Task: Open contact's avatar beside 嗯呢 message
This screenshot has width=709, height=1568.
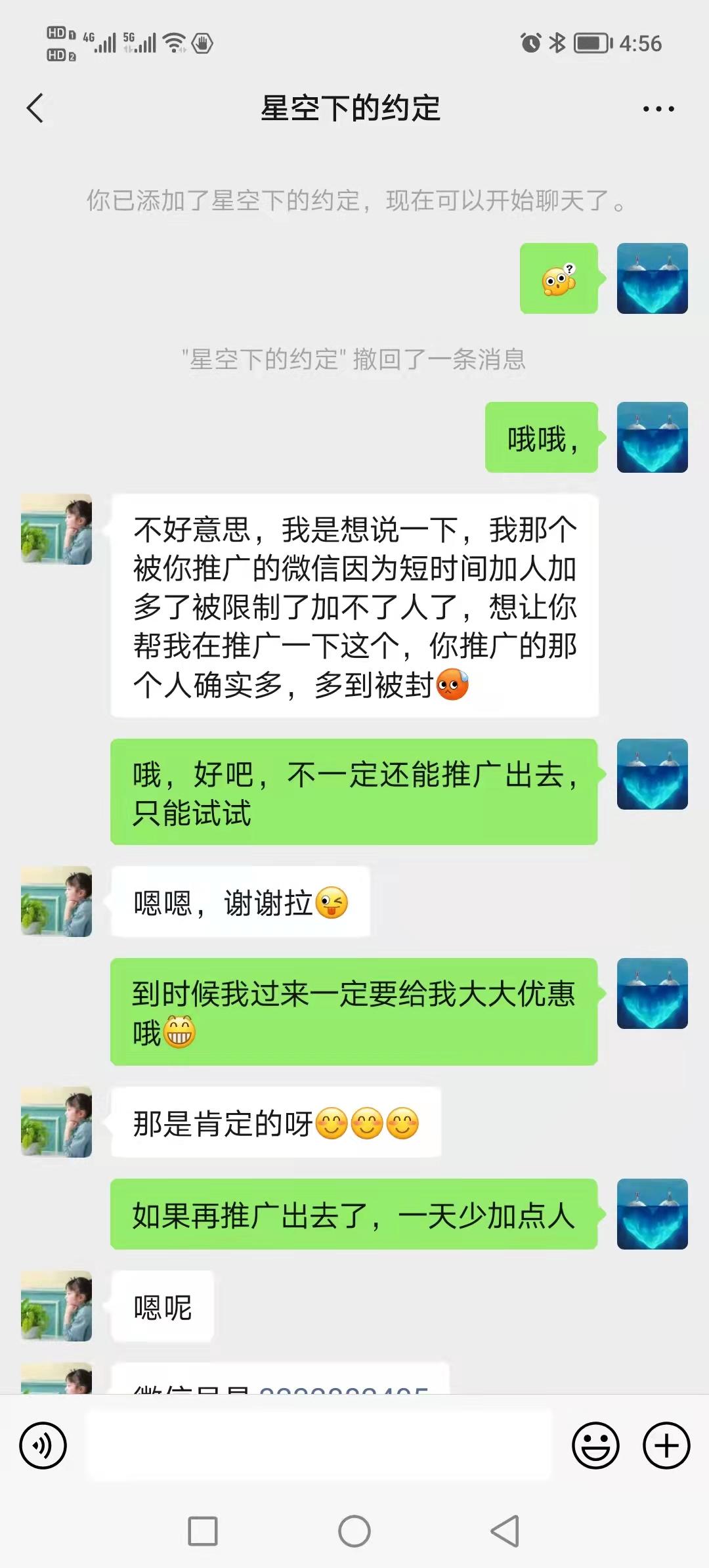Action: coord(56,1306)
